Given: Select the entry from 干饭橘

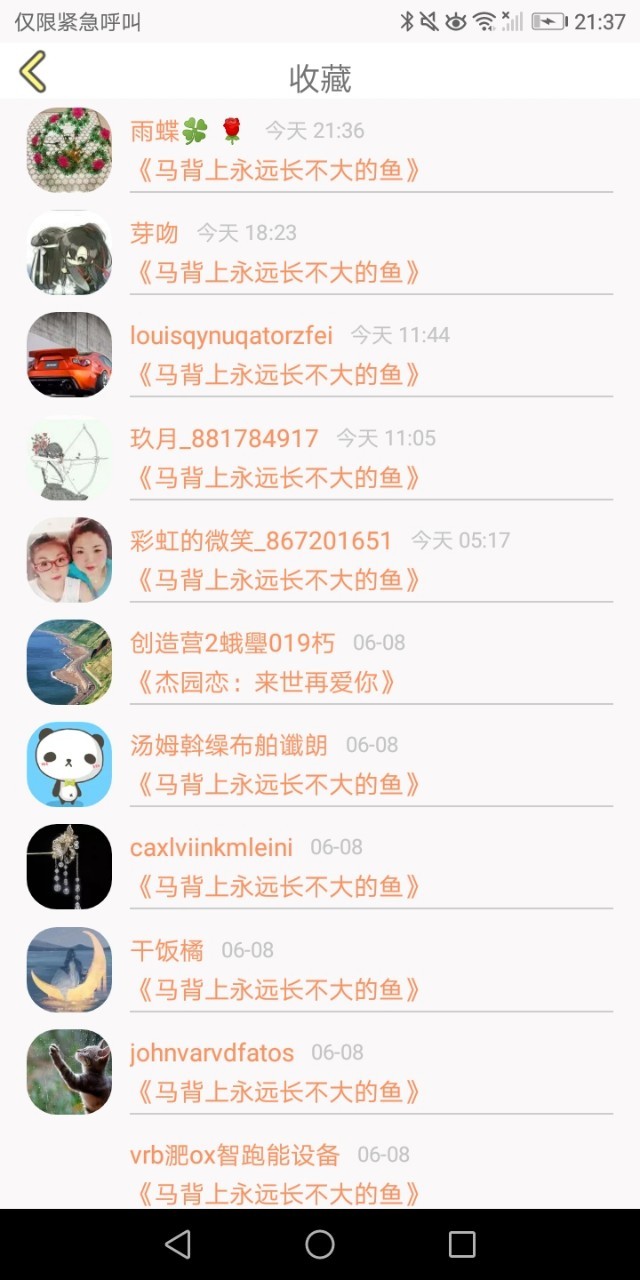Looking at the screenshot, I should pos(320,969).
